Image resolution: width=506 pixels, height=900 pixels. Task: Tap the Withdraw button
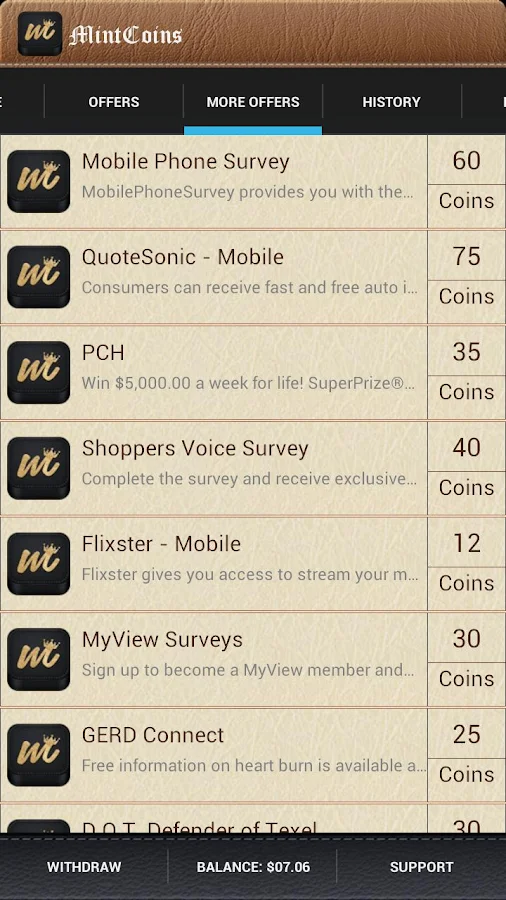click(x=84, y=867)
